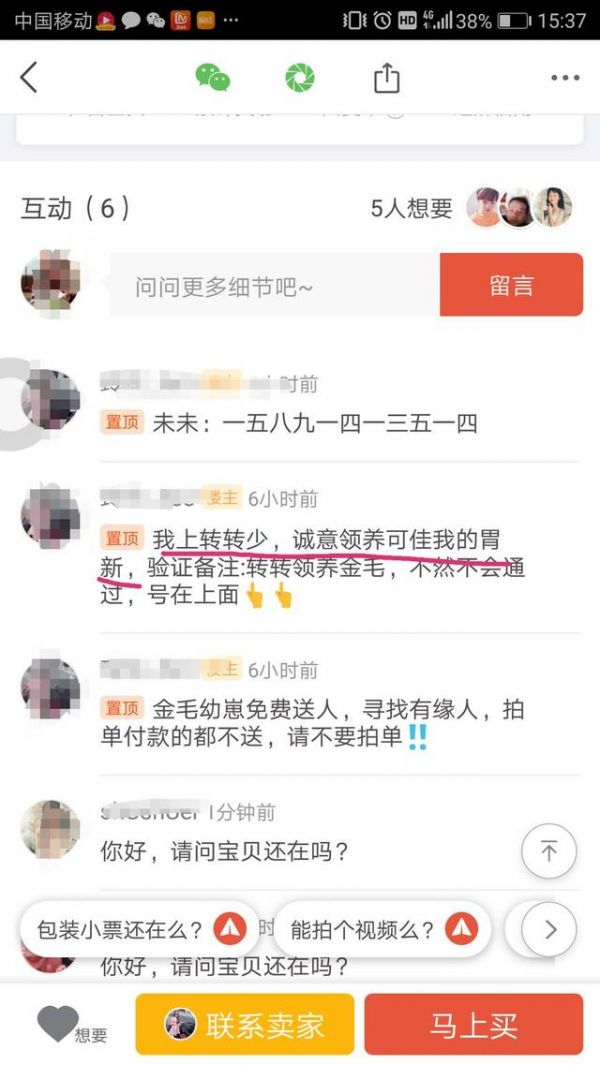This screenshot has width=600, height=1065.
Task: Open pinned comment starting with 未未
Action: tap(314, 423)
